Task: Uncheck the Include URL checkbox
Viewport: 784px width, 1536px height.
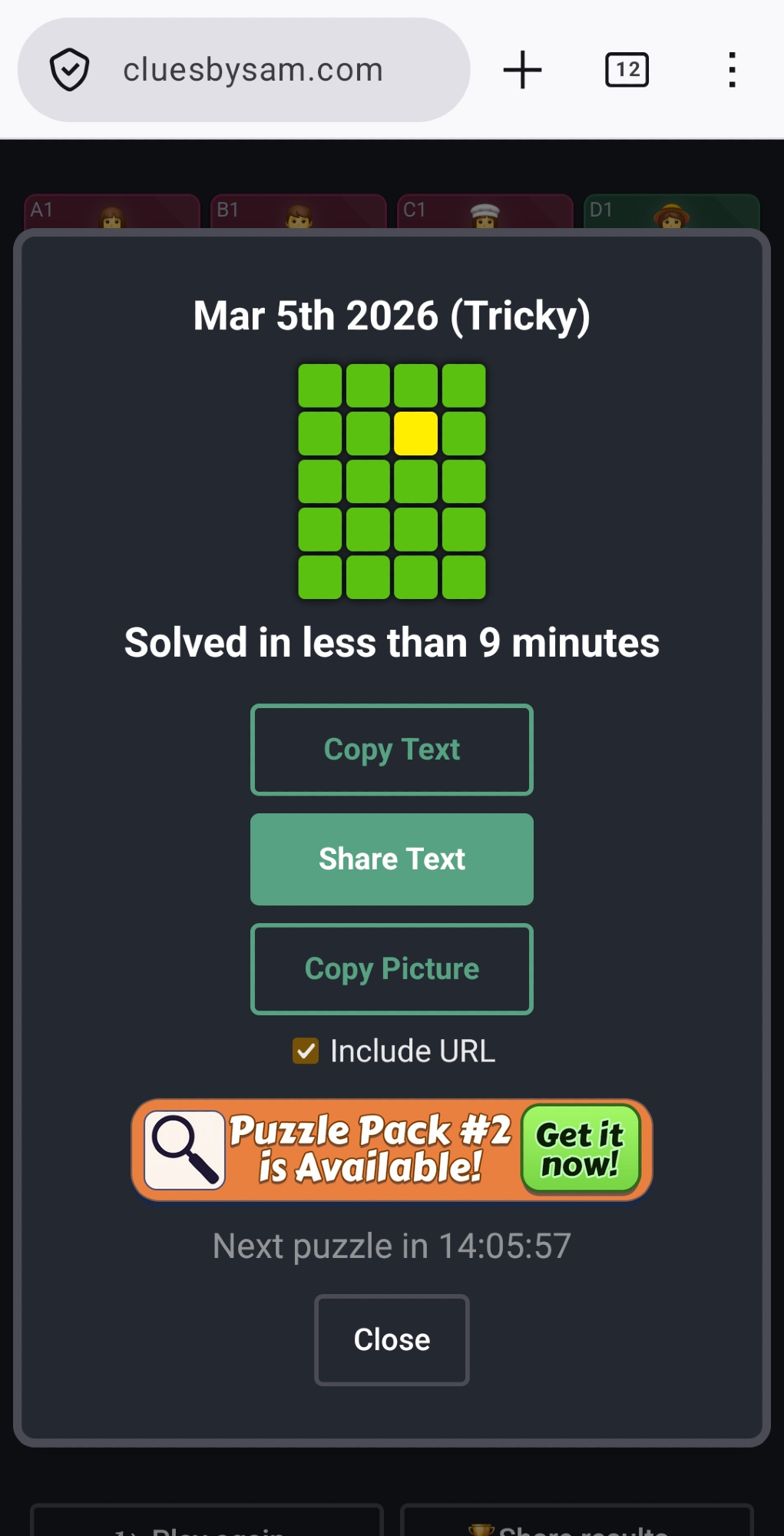Action: 306,1051
